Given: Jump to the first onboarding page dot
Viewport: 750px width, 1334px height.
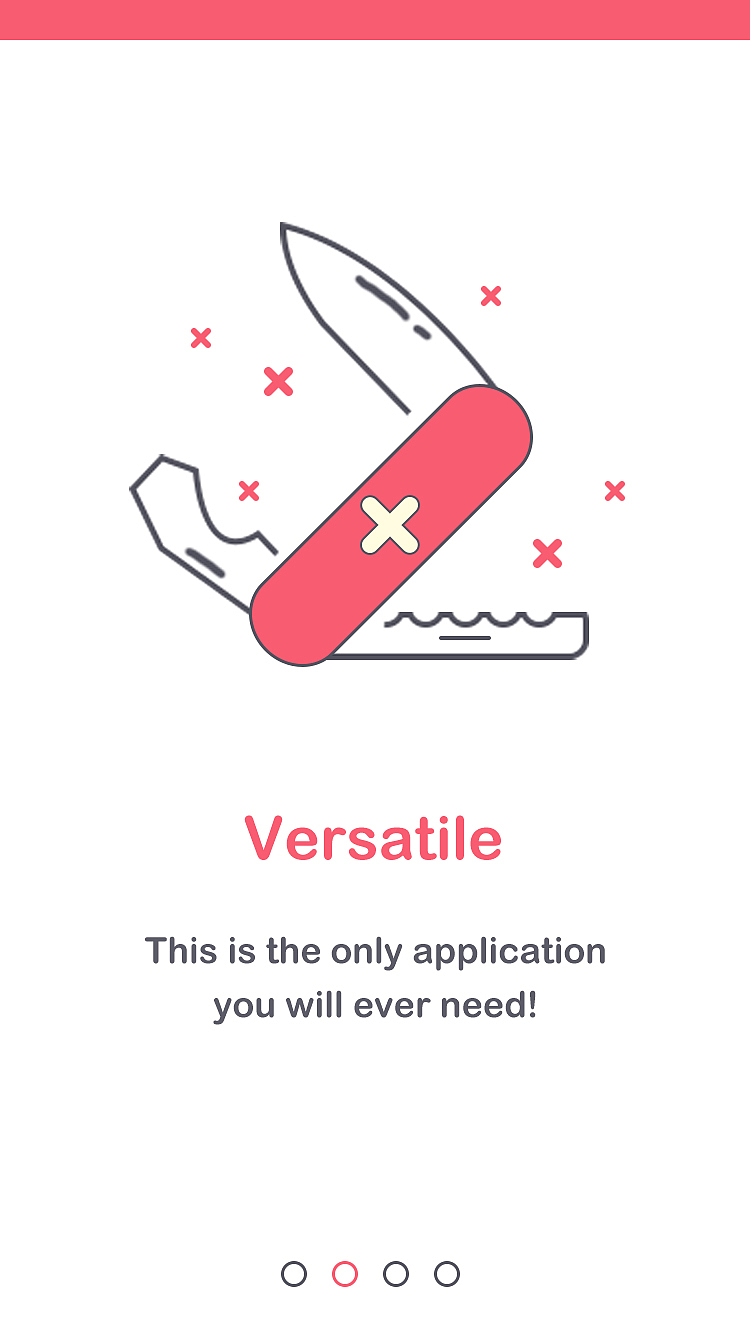Looking at the screenshot, I should (294, 1274).
